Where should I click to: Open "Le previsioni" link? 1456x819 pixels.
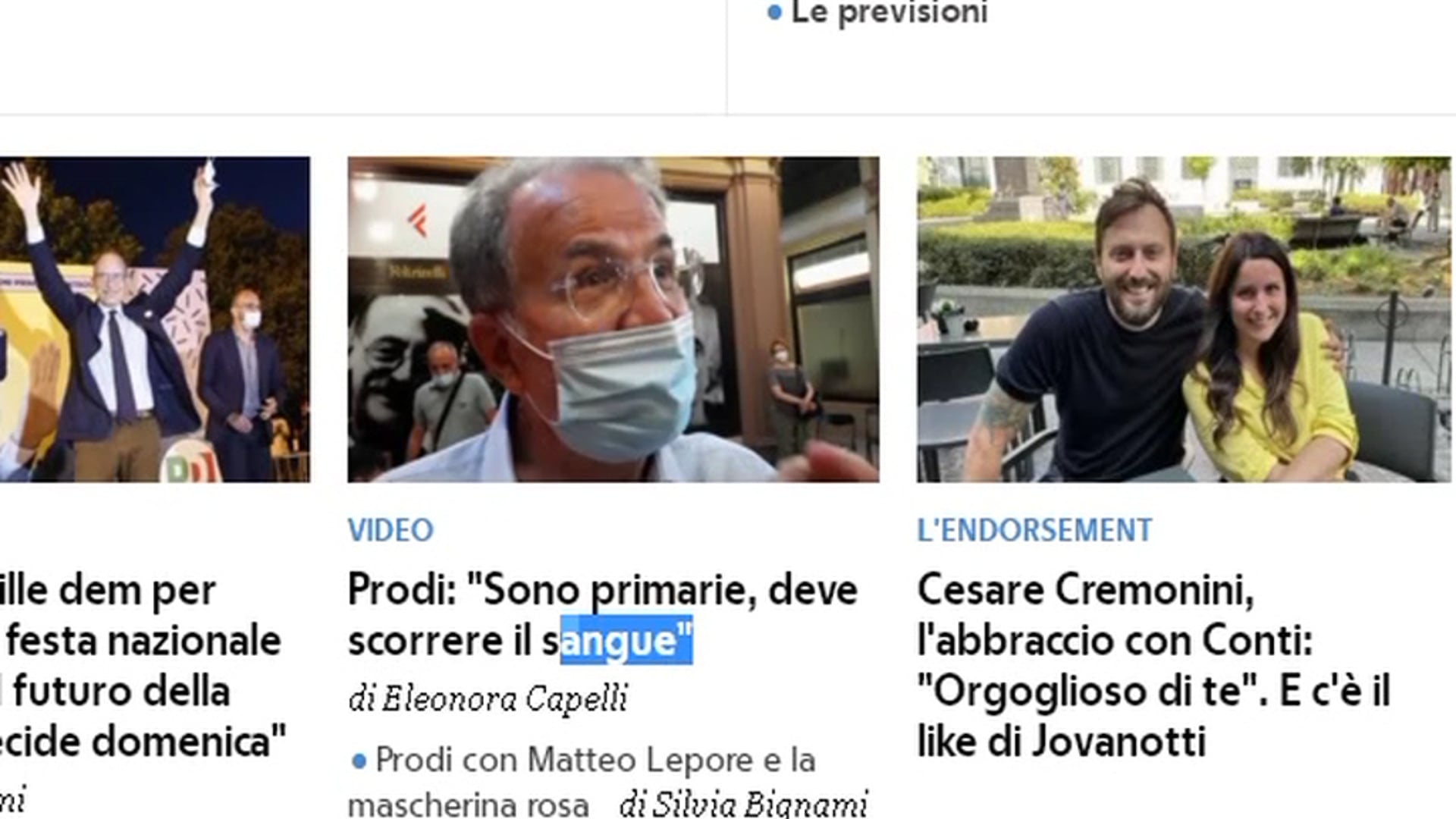point(889,13)
